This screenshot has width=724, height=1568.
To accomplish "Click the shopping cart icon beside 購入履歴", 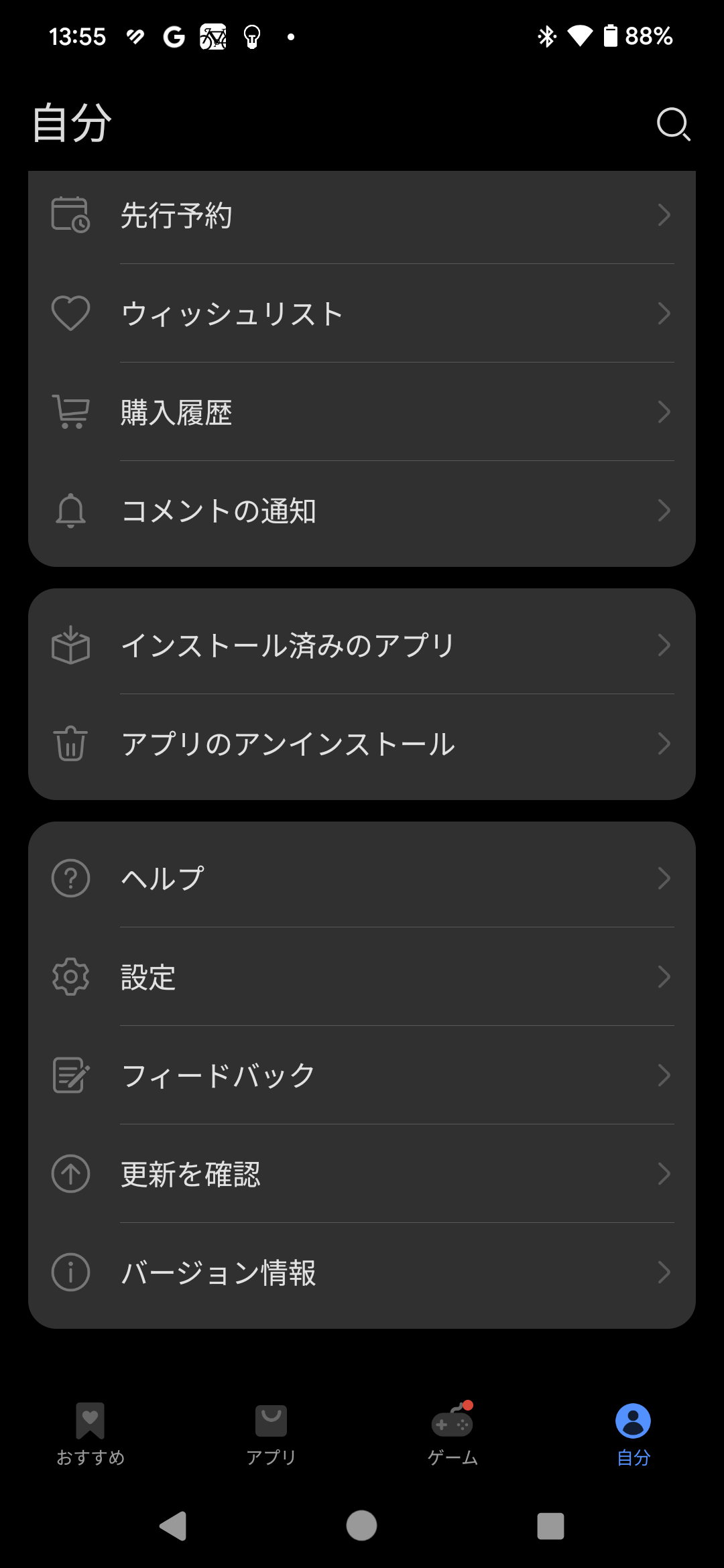I will [x=70, y=411].
